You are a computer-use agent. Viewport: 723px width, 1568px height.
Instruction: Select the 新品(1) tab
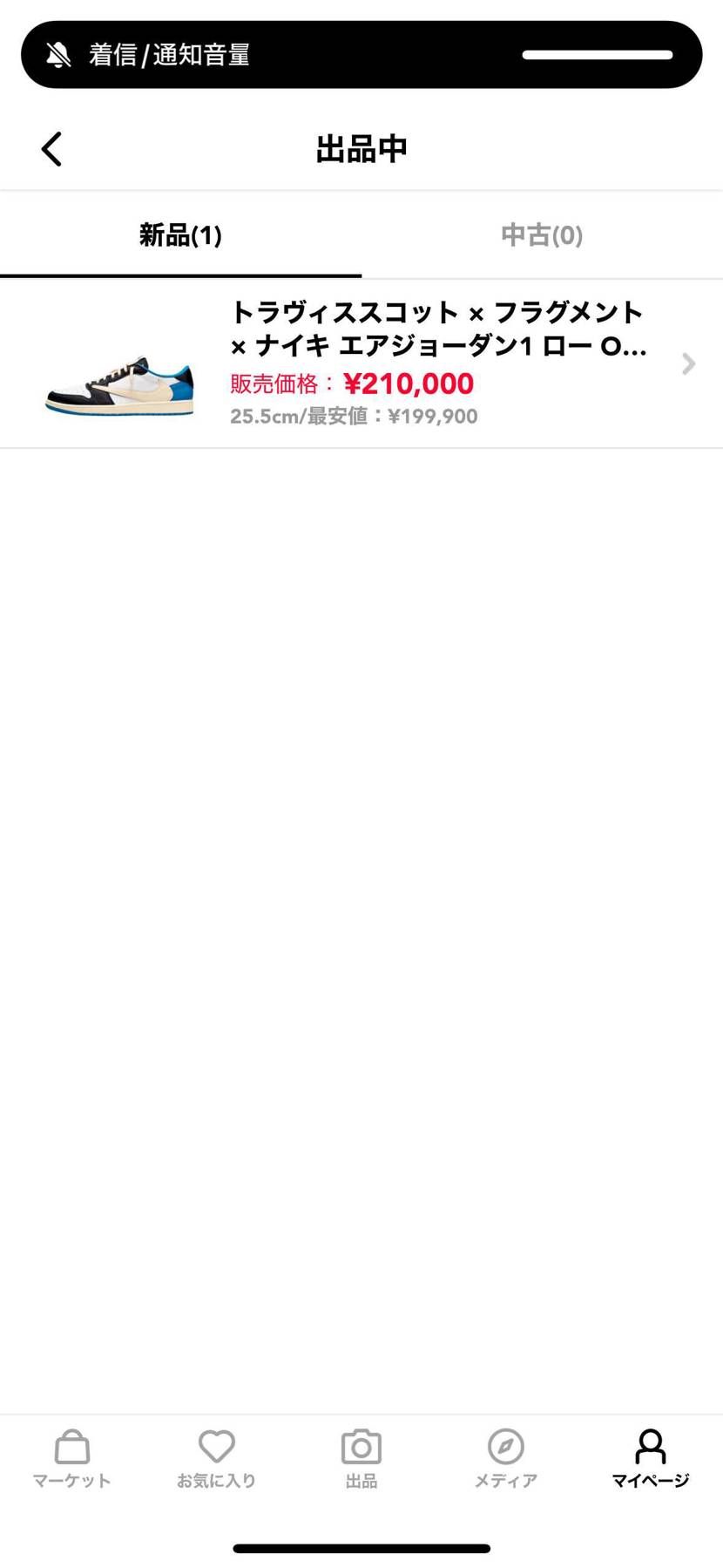[x=180, y=235]
